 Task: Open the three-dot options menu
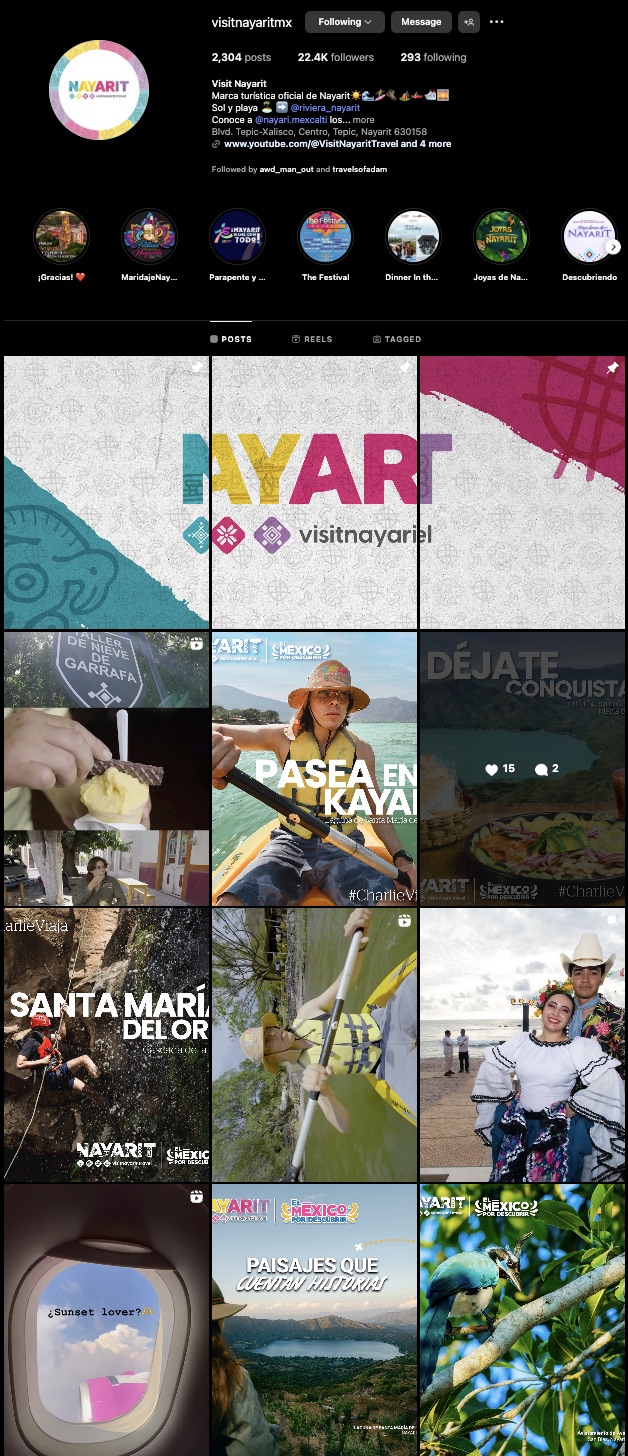(497, 22)
